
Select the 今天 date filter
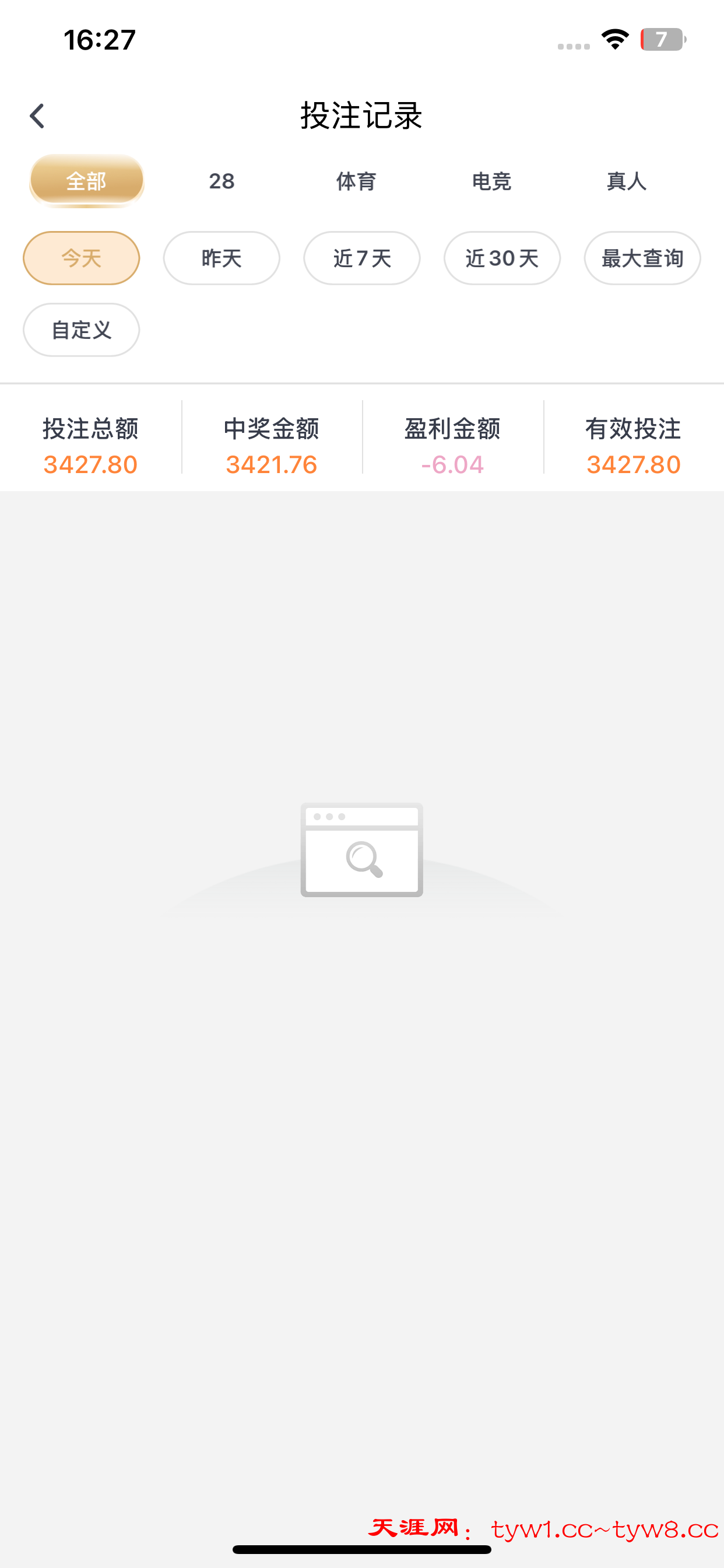[x=82, y=258]
